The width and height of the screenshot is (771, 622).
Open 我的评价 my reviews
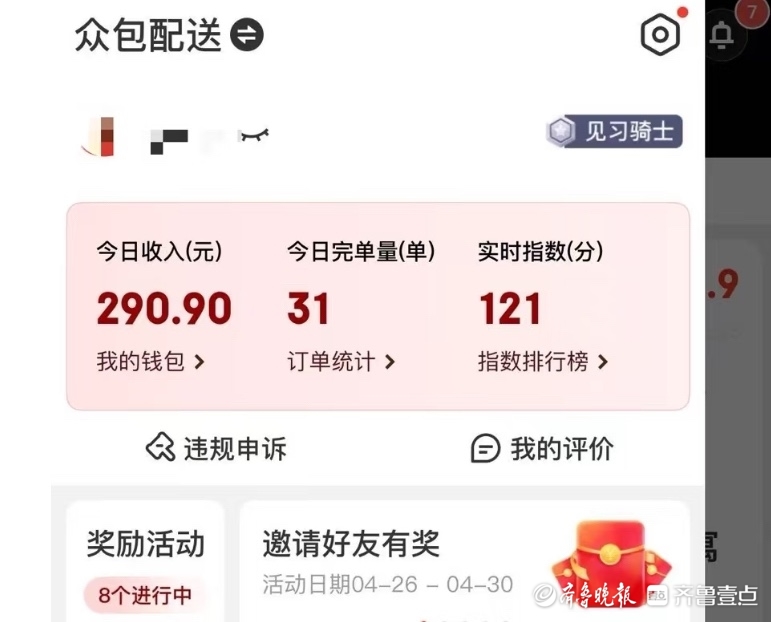542,448
